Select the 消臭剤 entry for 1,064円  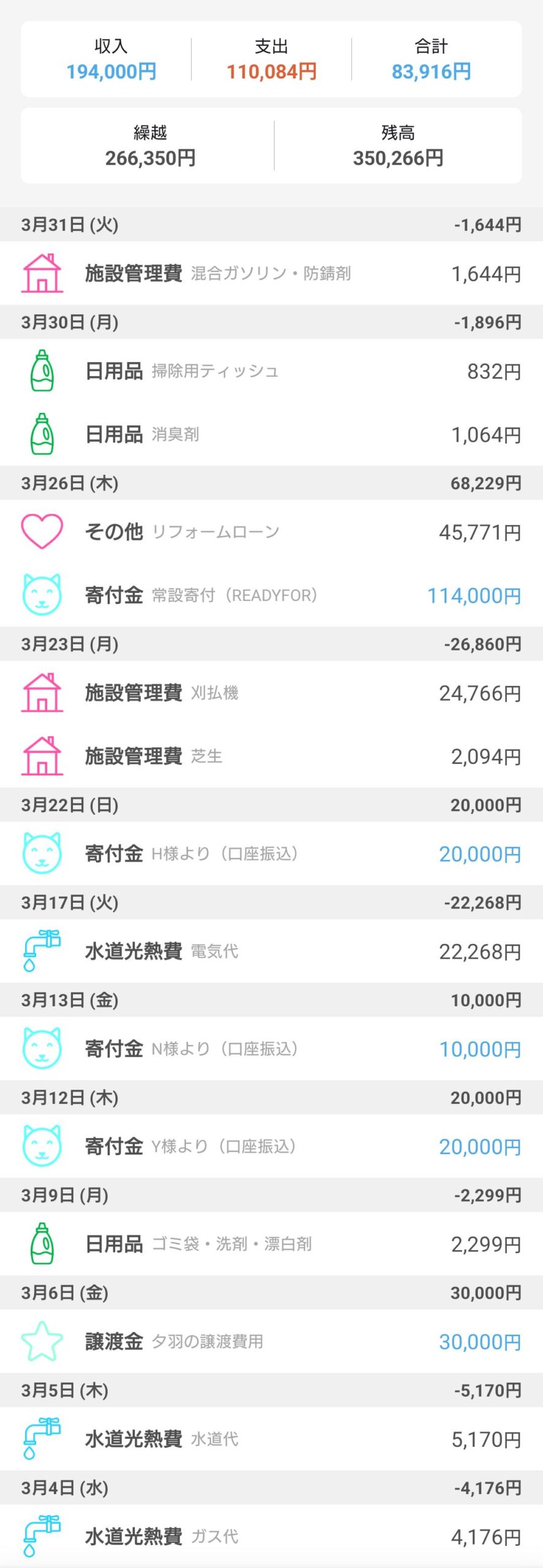click(271, 435)
